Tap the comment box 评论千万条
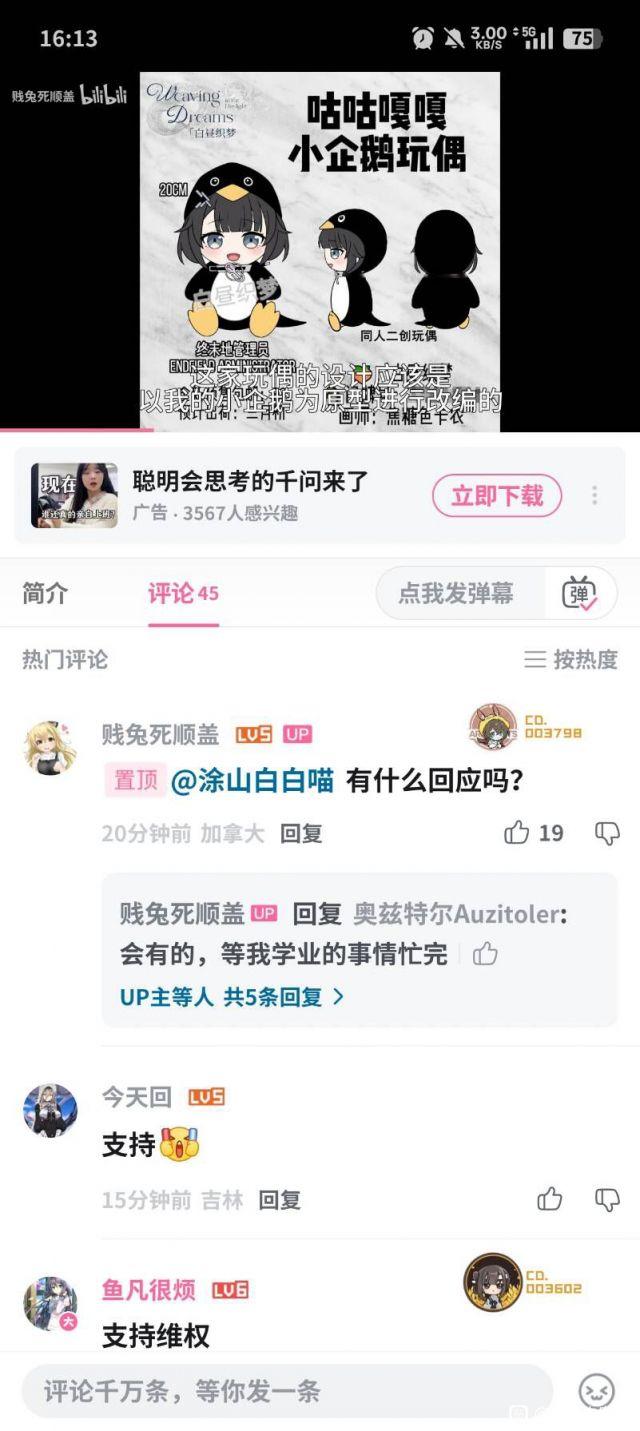Screen dimensions: 640x1431 (x=286, y=1391)
